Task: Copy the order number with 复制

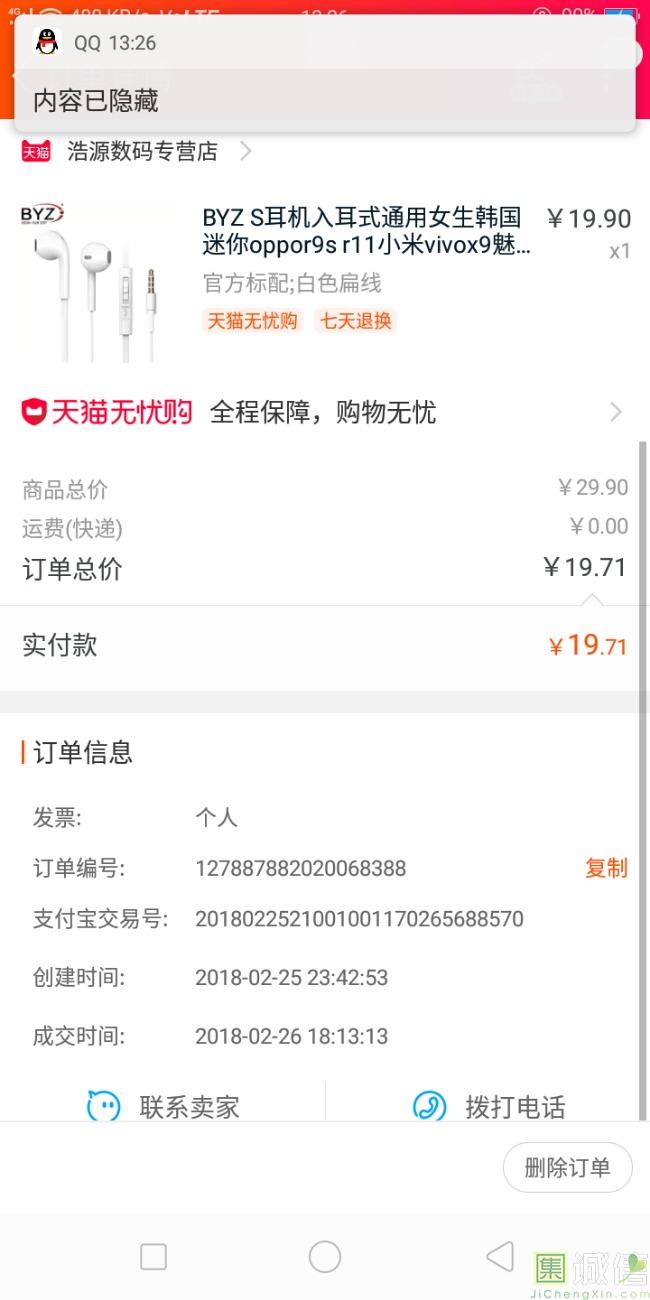Action: pyautogui.click(x=606, y=868)
